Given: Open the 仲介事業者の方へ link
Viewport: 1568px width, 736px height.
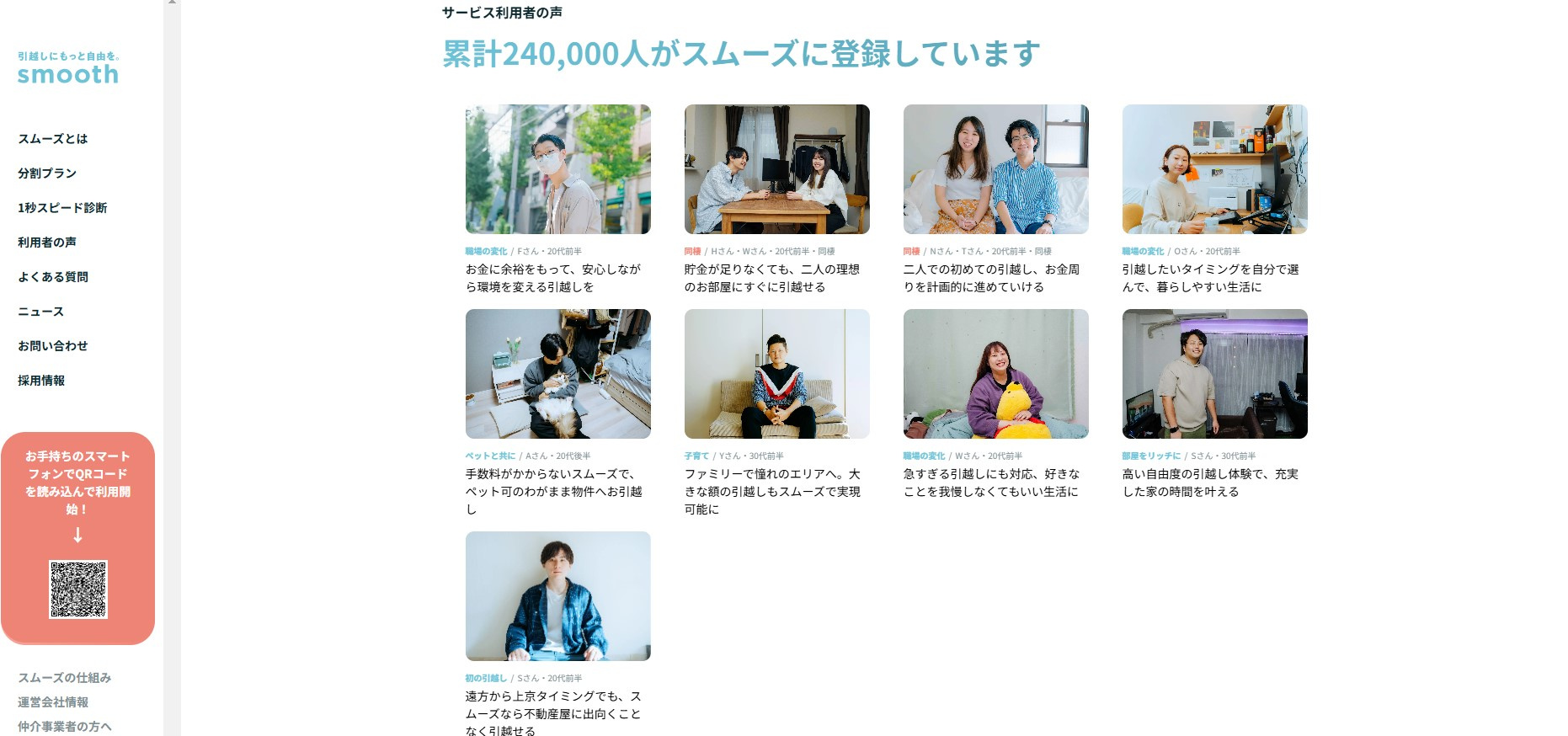Looking at the screenshot, I should coord(65,726).
